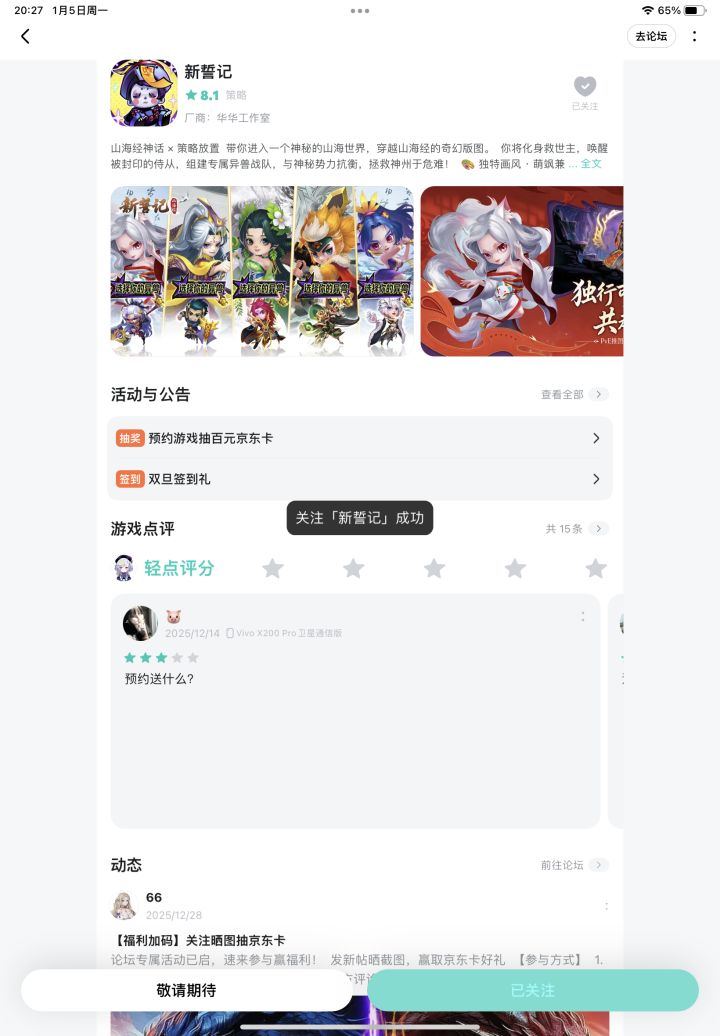Open the review's more options menu
Viewport: 720px width, 1036px height.
tap(583, 617)
